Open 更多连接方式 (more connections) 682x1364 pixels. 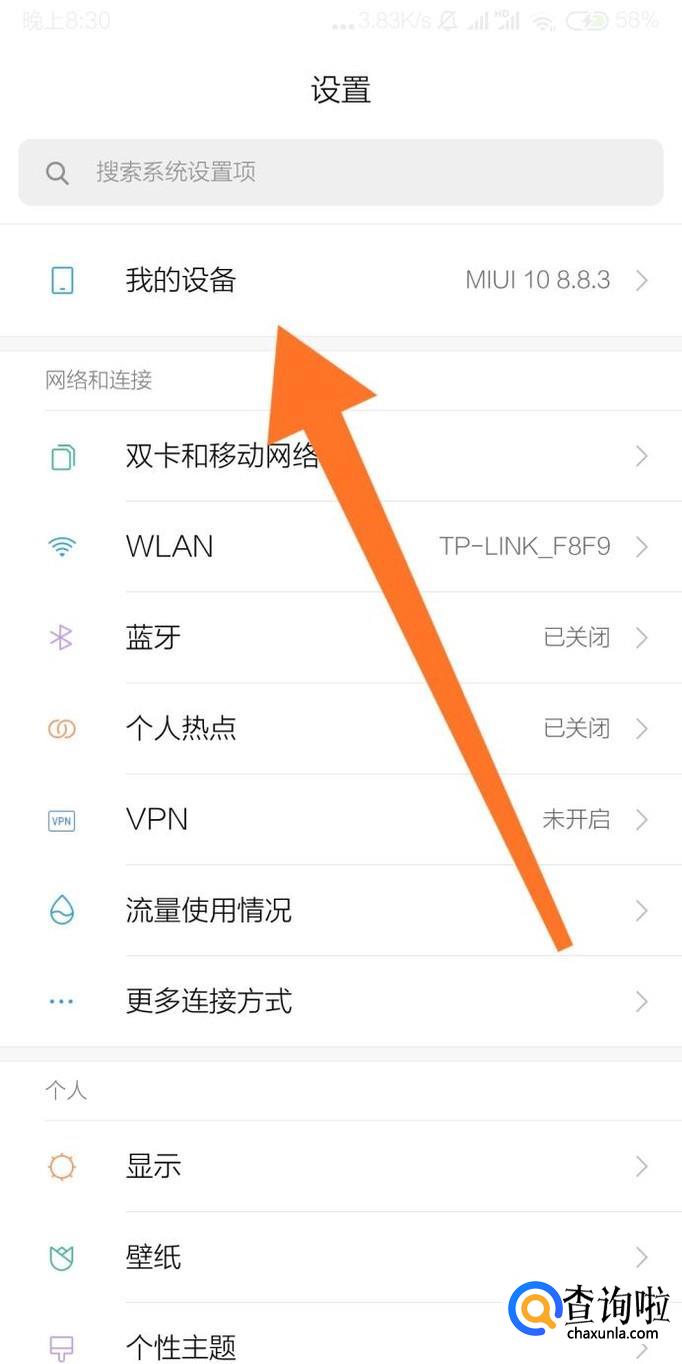[341, 1001]
